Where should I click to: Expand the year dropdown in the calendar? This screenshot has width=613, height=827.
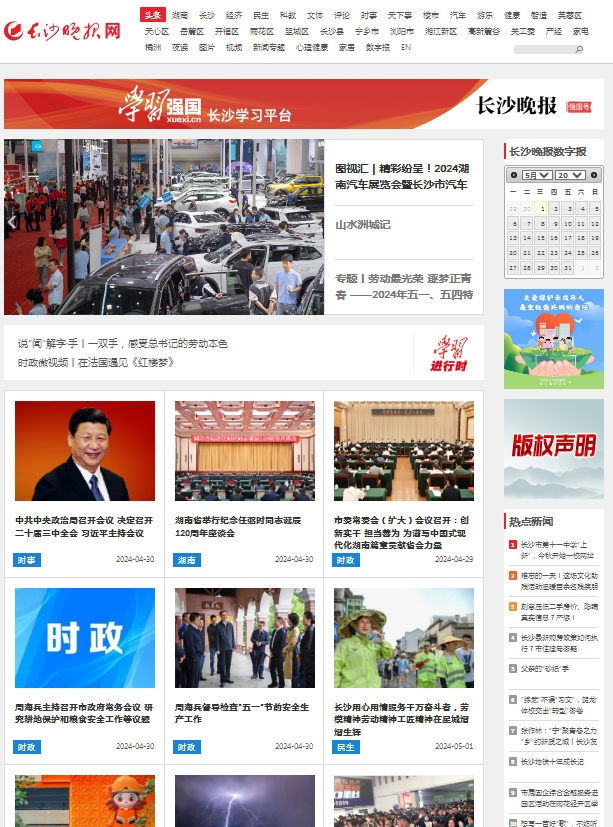570,175
